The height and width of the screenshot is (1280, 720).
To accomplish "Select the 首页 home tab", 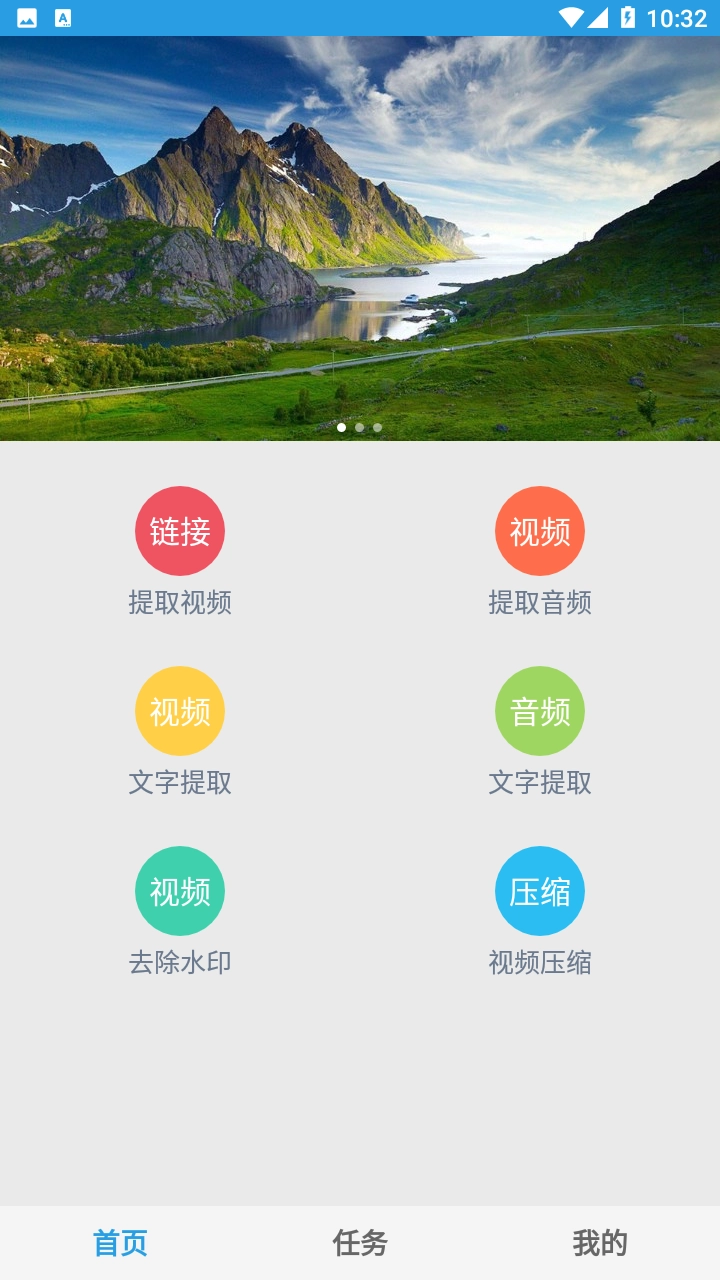I will click(120, 1243).
